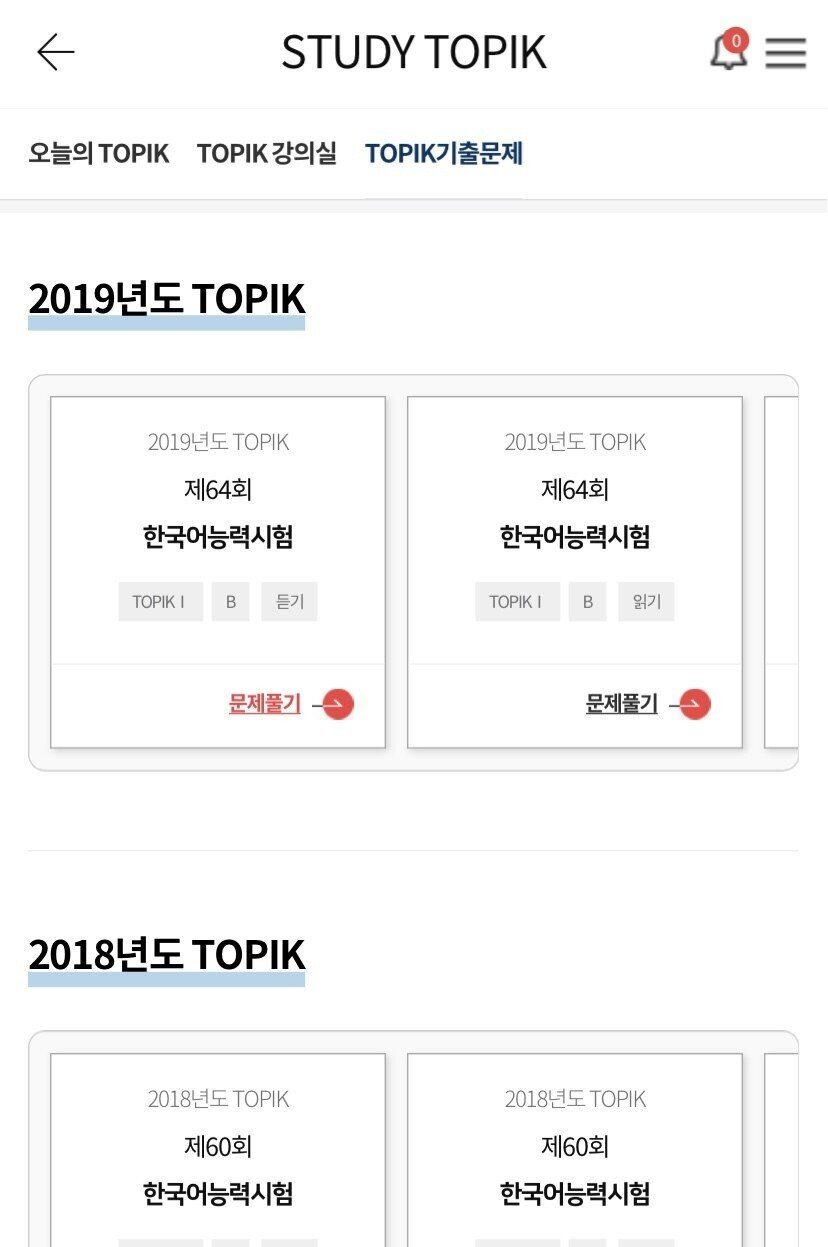828x1247 pixels.
Task: Toggle the TOPIK I filter on the left card
Action: (x=160, y=601)
